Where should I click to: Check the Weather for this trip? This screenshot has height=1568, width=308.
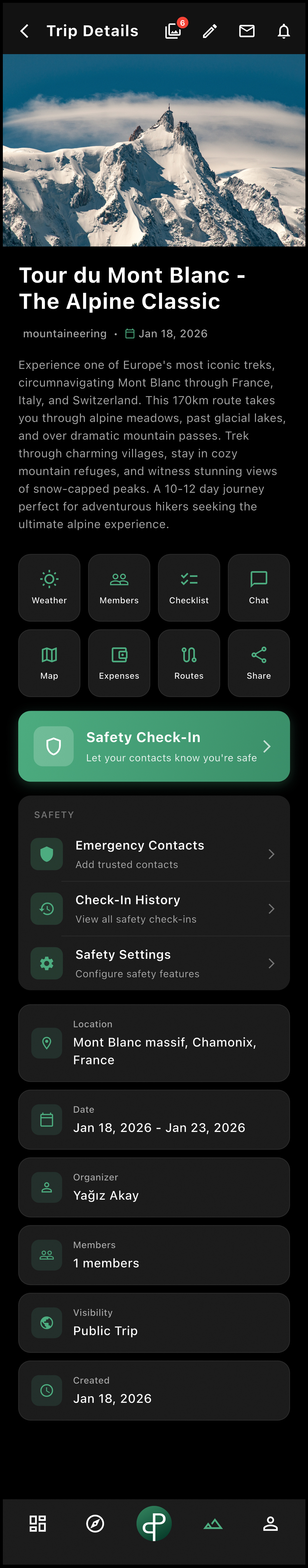(x=49, y=587)
